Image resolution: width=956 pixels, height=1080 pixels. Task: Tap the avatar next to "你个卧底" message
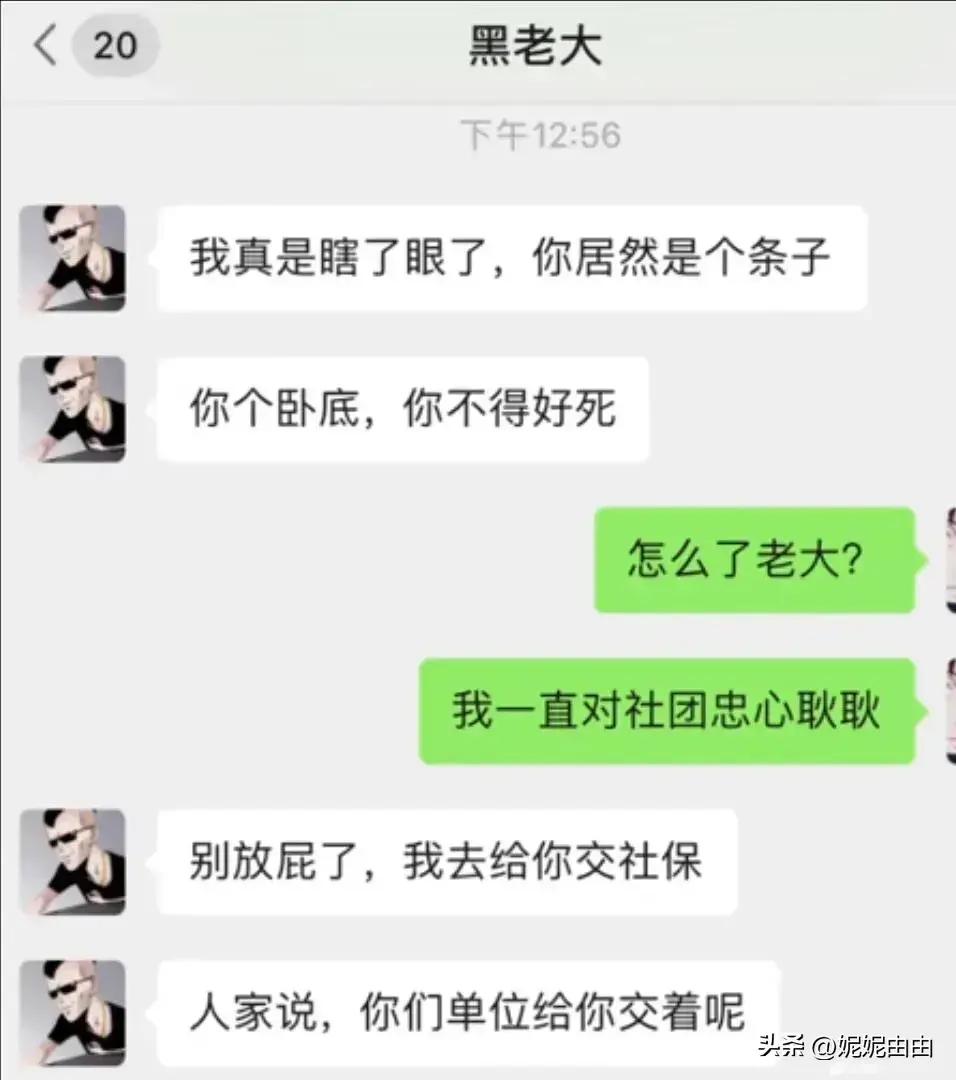pyautogui.click(x=73, y=409)
